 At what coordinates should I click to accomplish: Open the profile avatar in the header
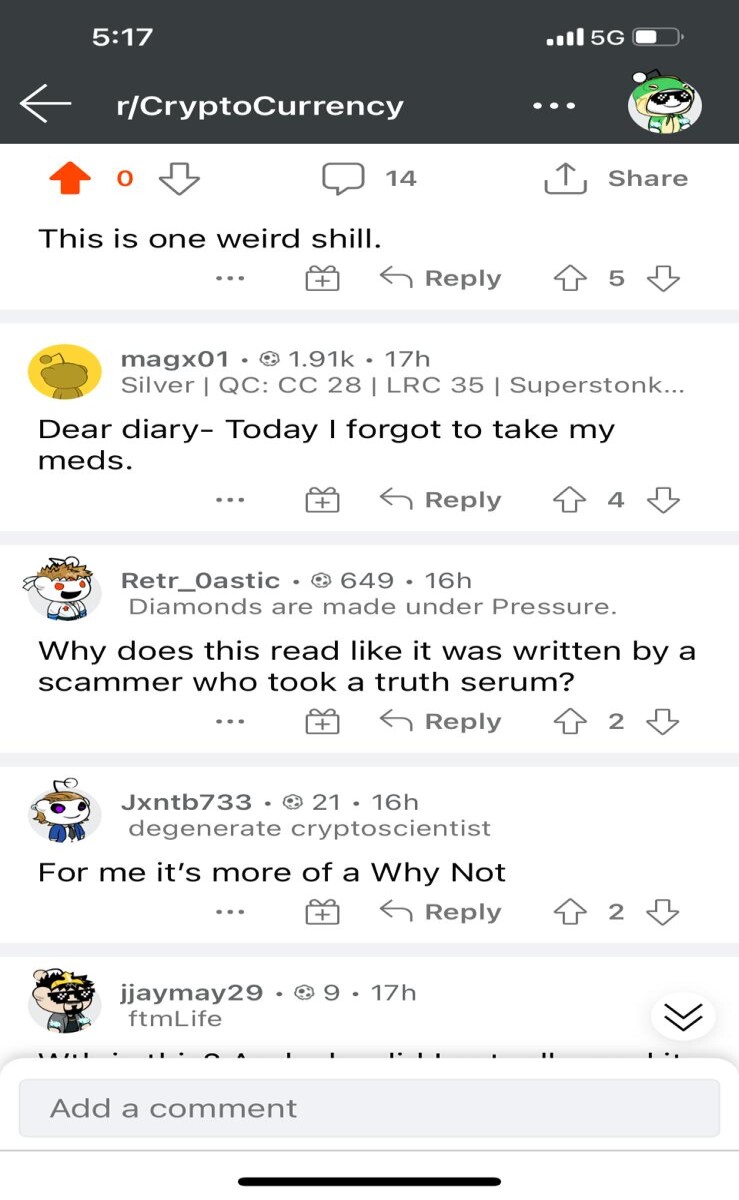point(665,104)
